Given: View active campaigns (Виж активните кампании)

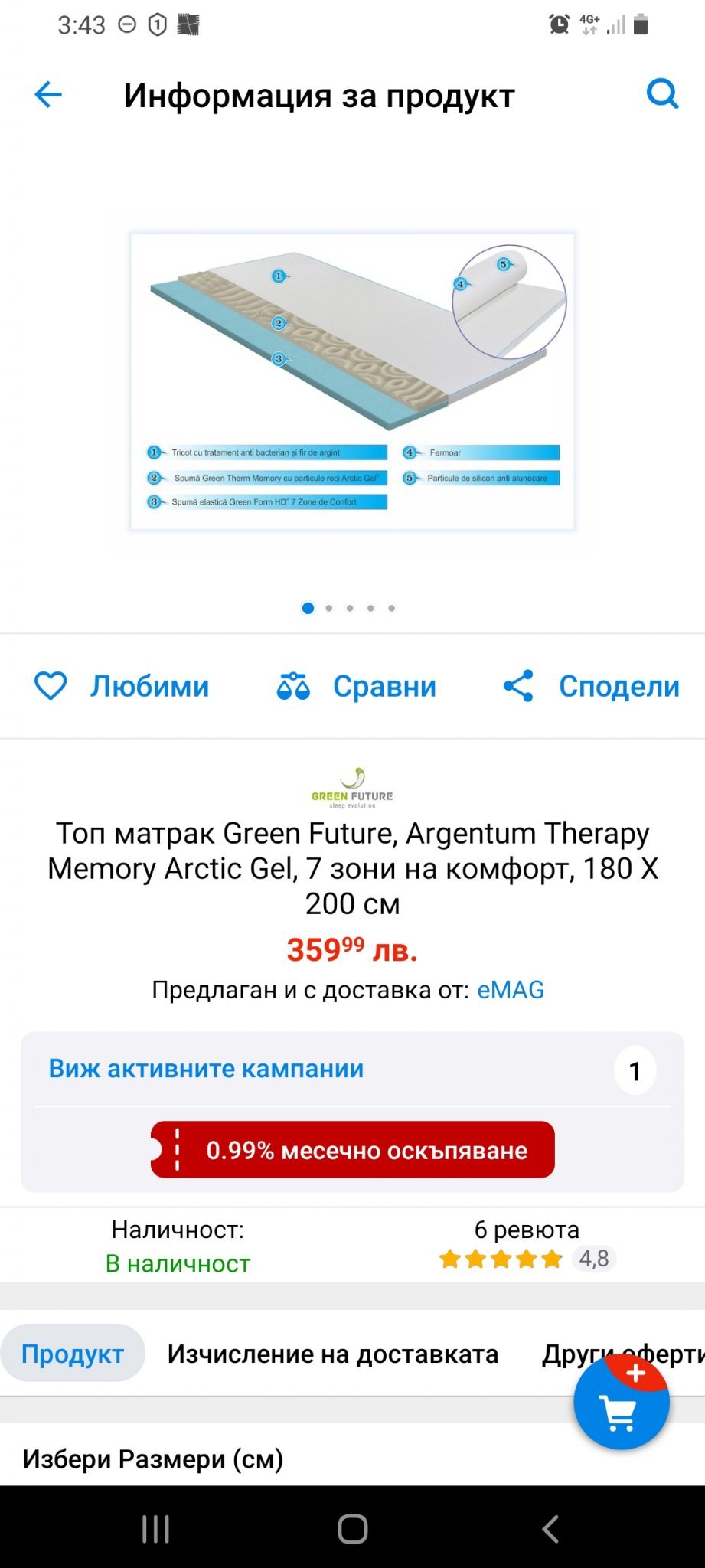Looking at the screenshot, I should [207, 1069].
